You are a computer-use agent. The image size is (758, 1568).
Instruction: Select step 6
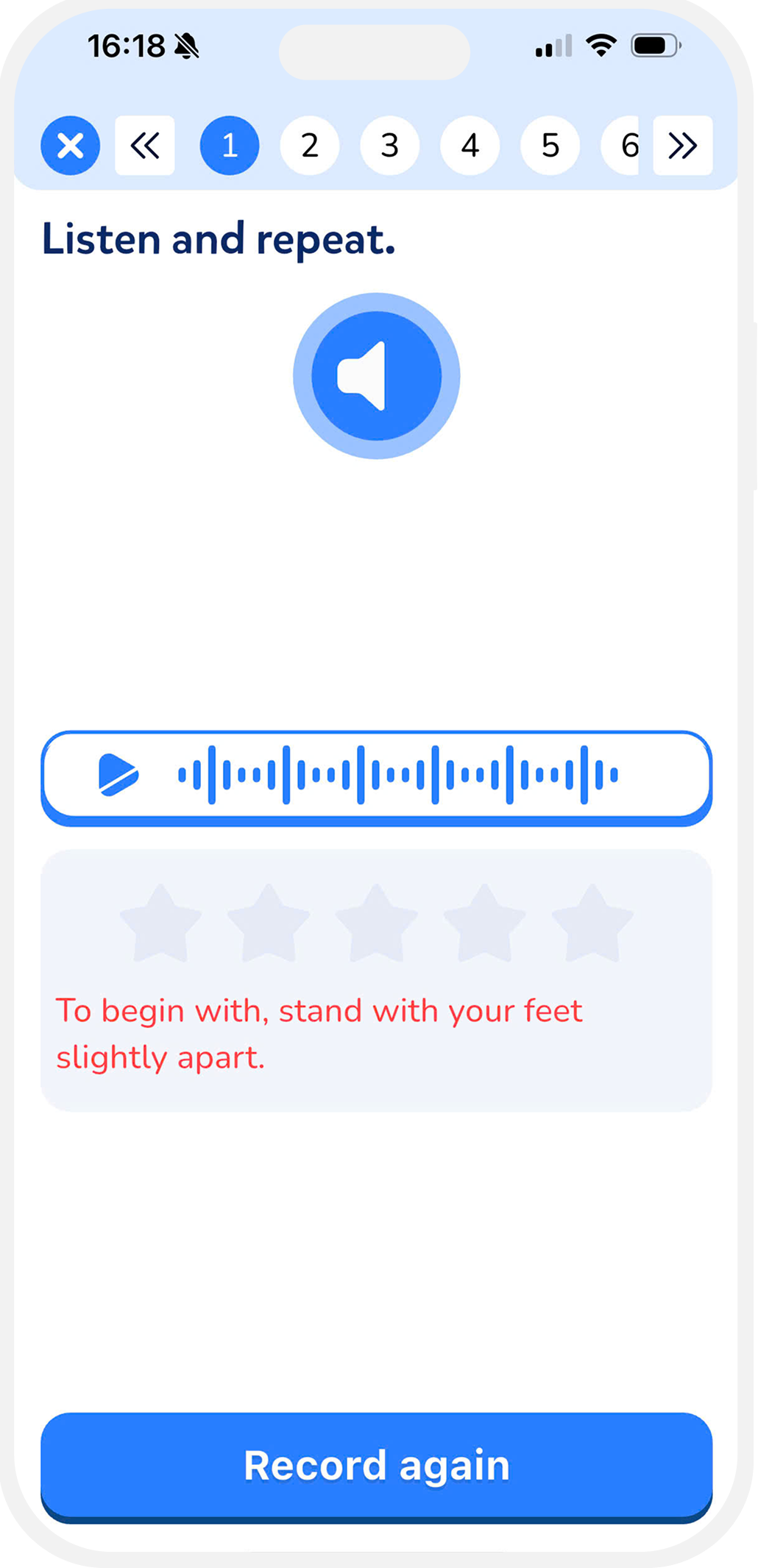626,146
